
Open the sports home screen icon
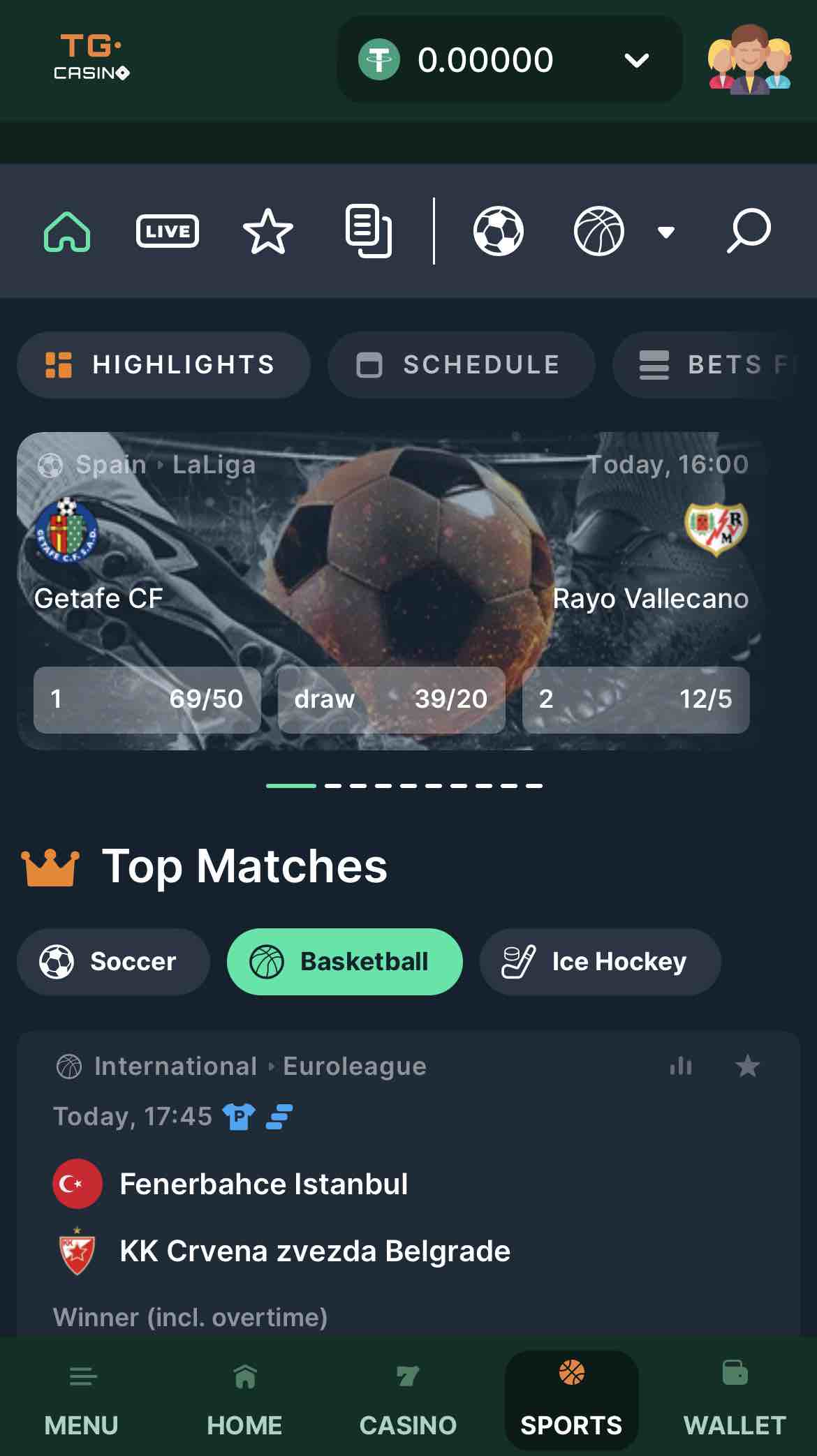(66, 231)
